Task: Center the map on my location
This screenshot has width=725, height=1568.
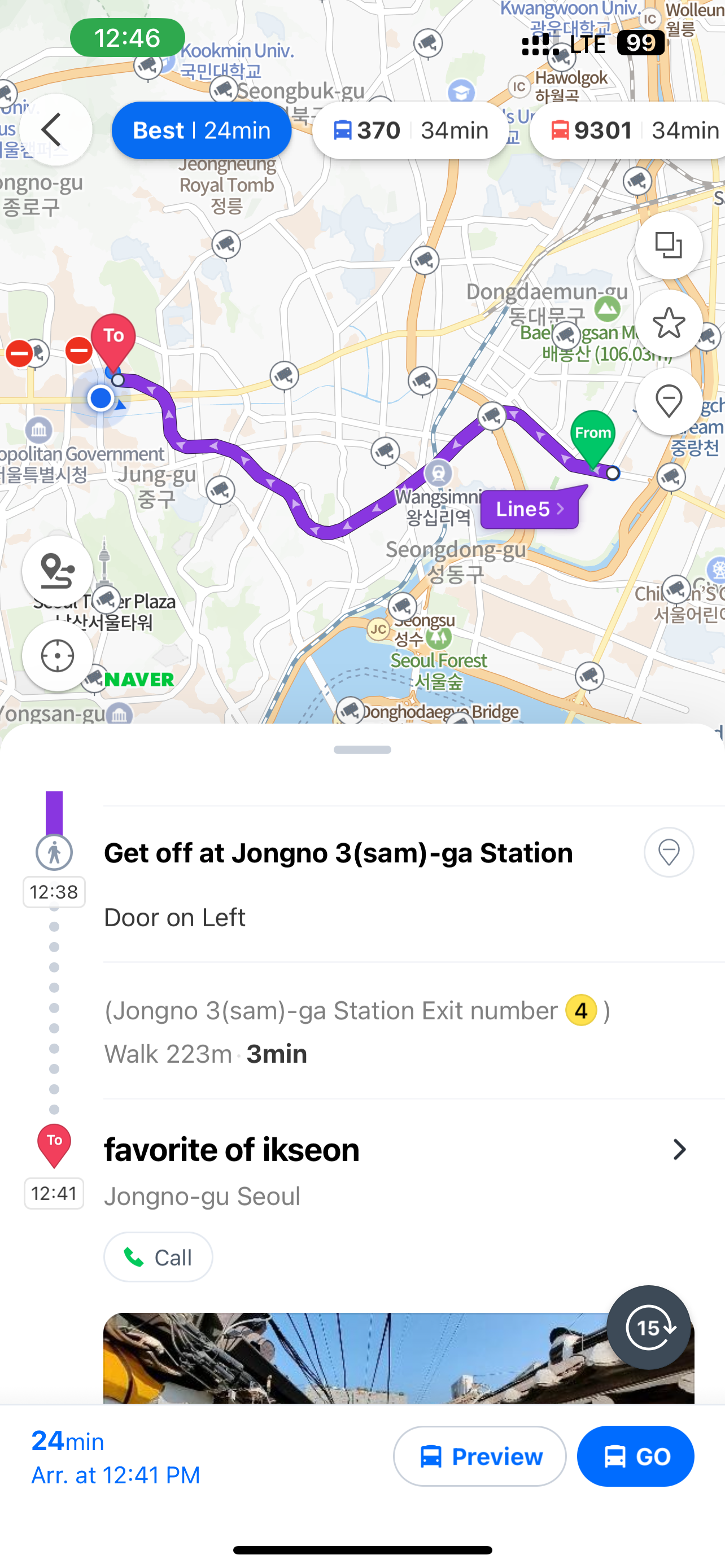Action: point(58,655)
